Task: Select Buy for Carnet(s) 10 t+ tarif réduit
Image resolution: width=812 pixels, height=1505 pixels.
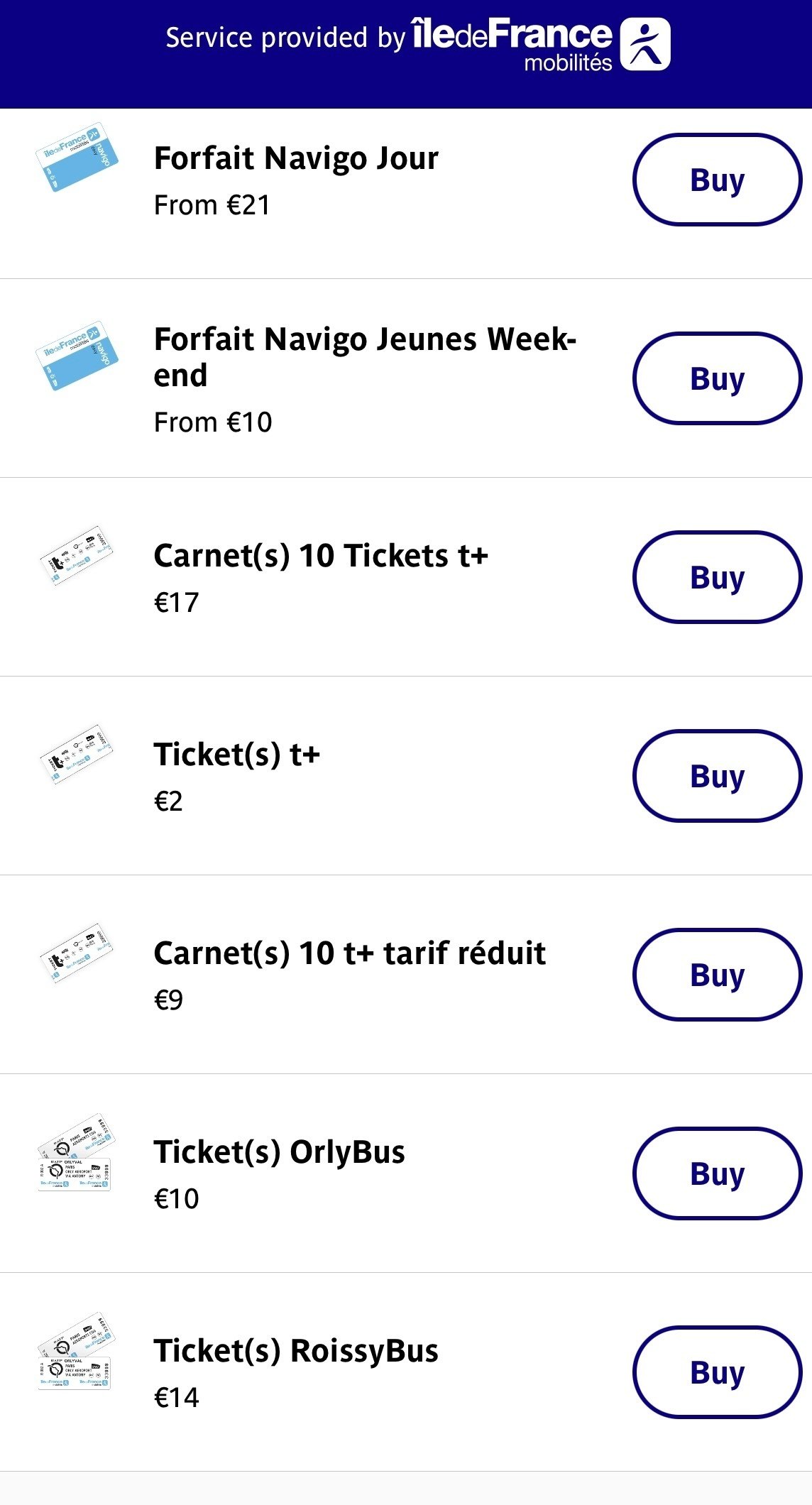Action: point(717,975)
